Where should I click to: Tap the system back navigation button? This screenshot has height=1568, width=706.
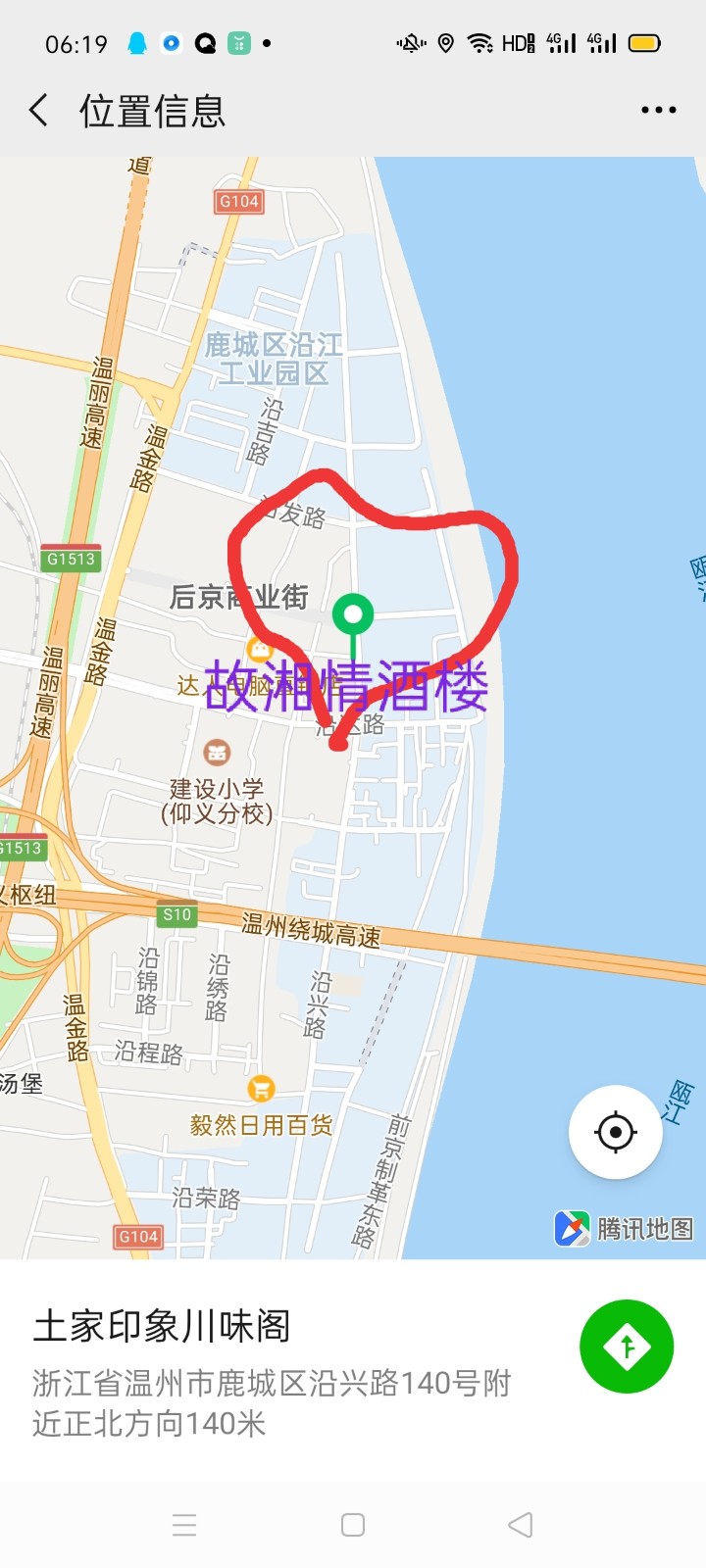tap(521, 1525)
